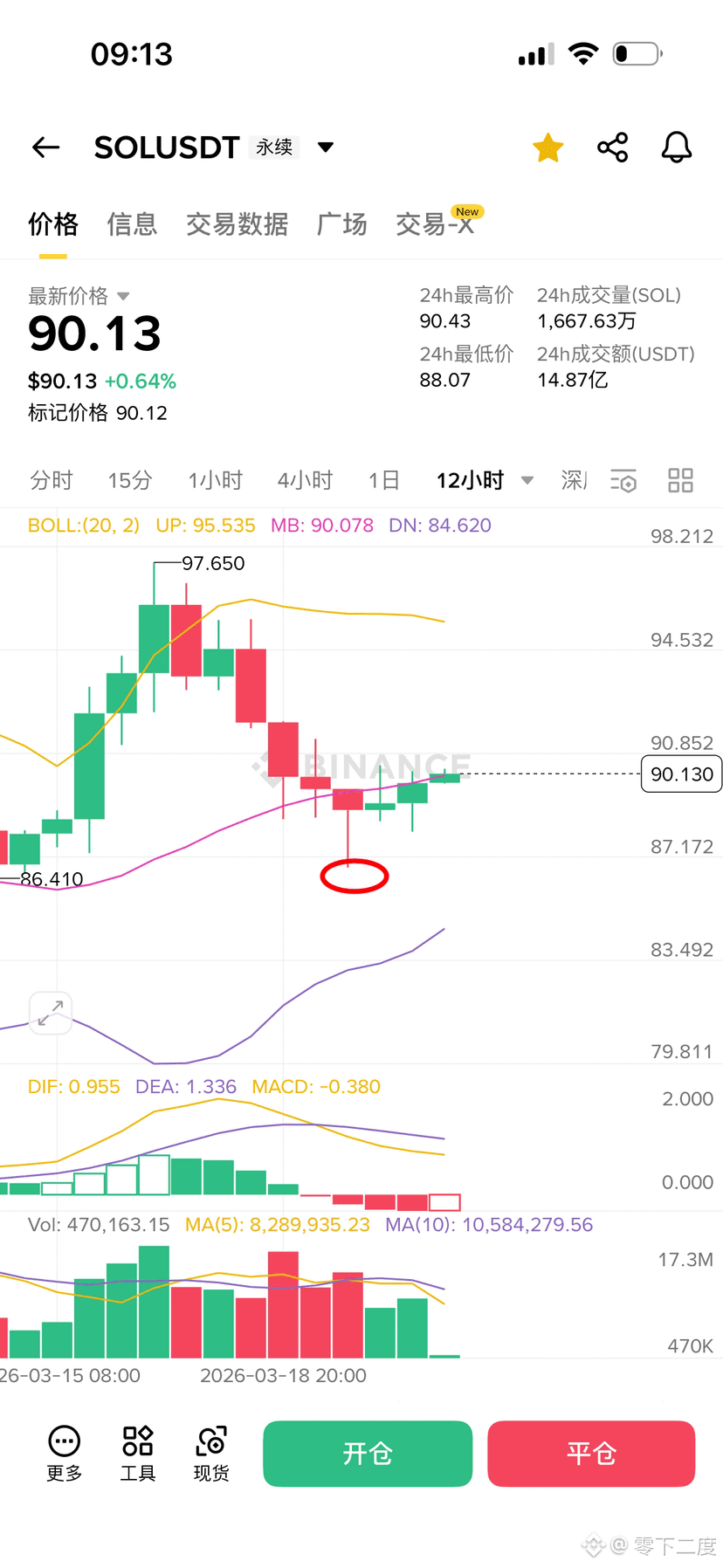Open chart indicator settings icon
The image size is (723, 1568).
click(623, 480)
